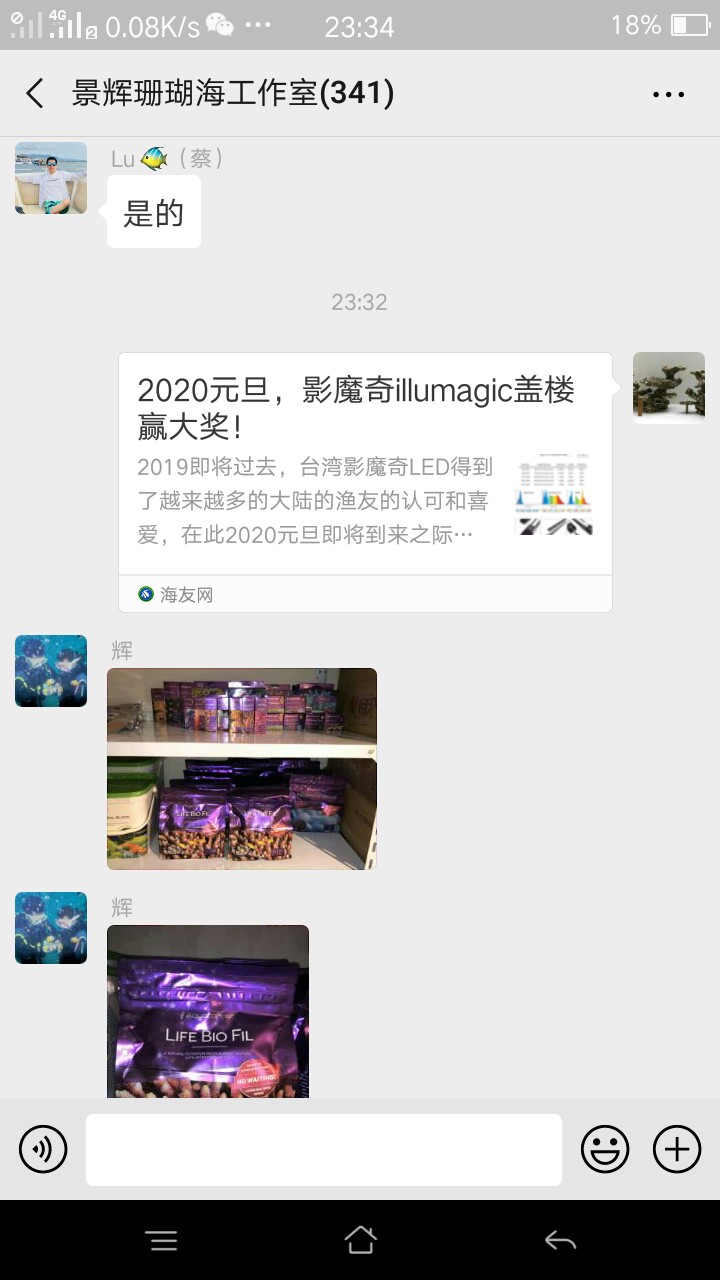Tap the system back button

tap(560, 1241)
